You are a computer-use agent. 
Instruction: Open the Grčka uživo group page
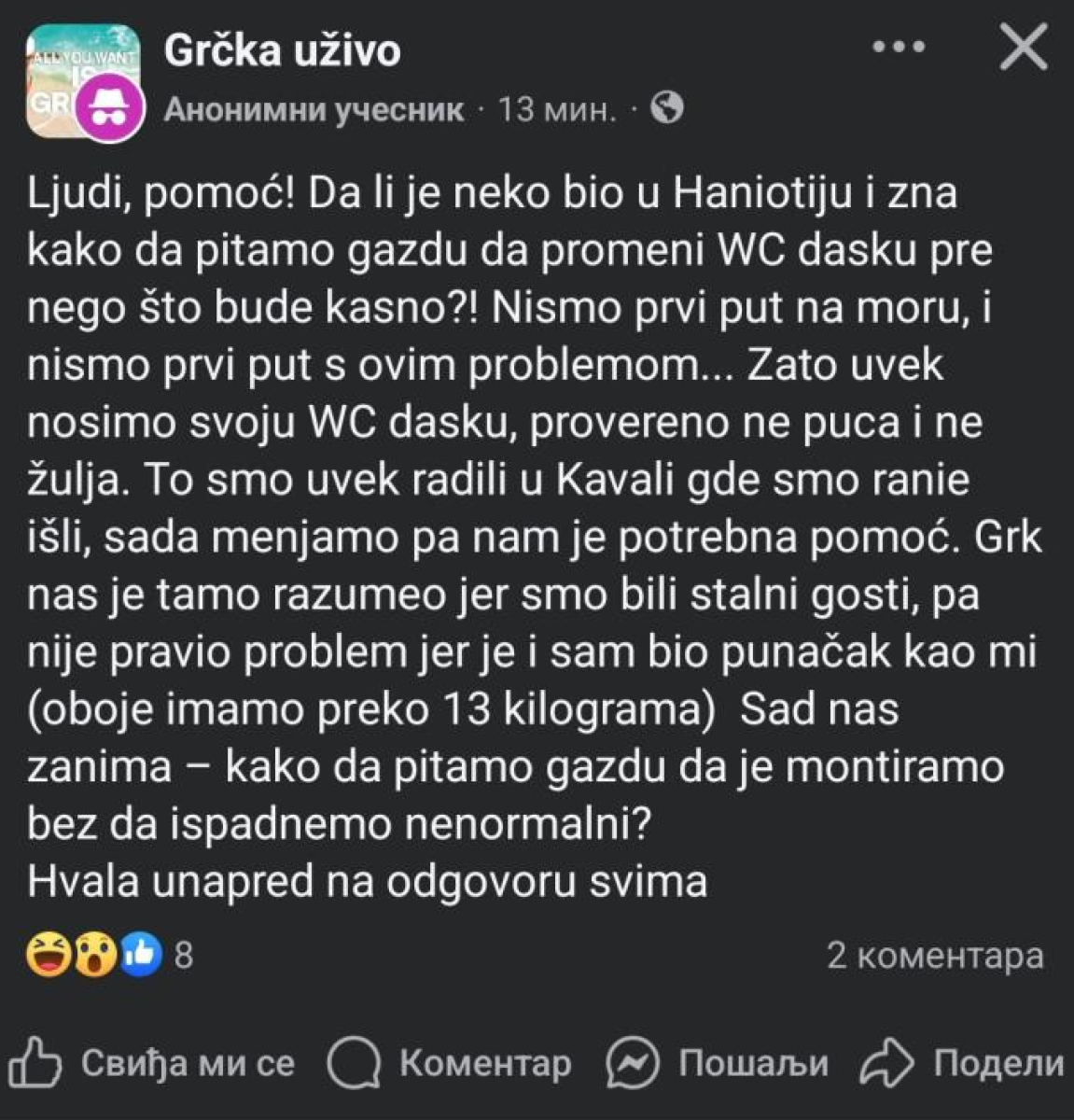[x=282, y=51]
